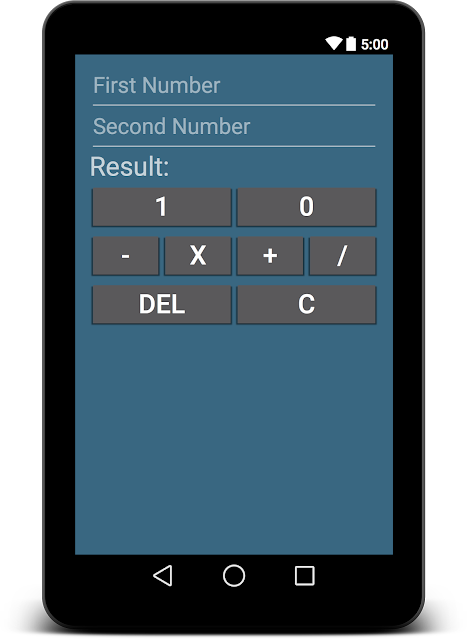The image size is (467, 640).
Task: Tap the First Number field
Action: coord(234,86)
